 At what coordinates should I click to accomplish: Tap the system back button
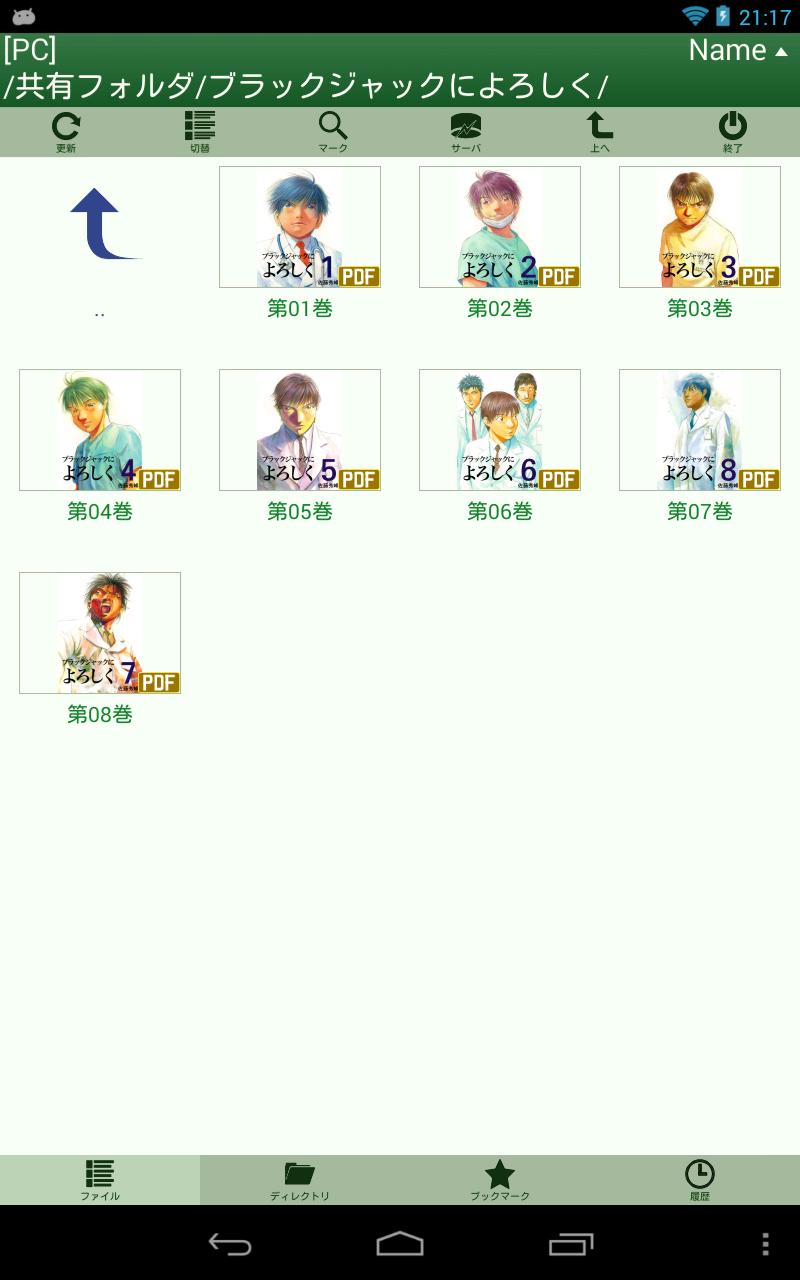click(x=230, y=1243)
